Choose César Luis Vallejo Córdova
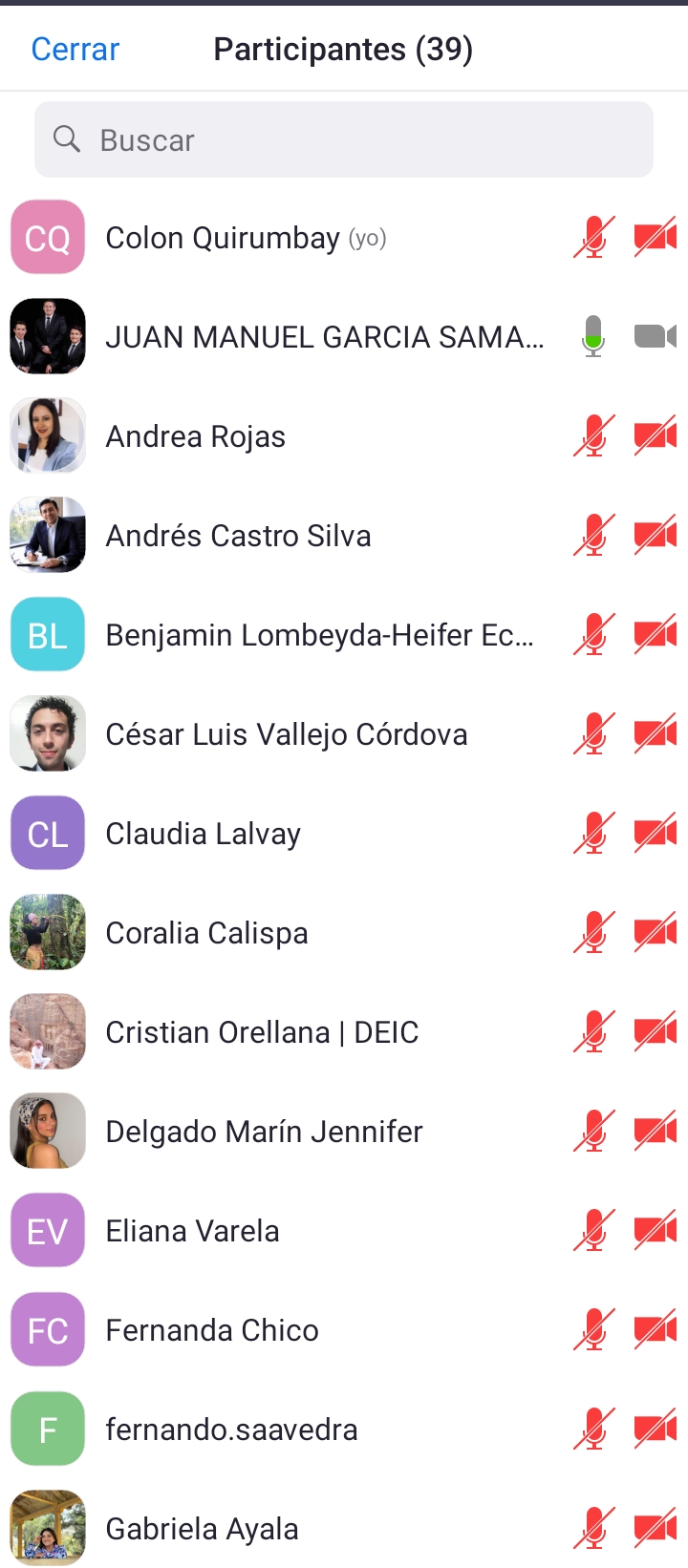 (x=286, y=734)
